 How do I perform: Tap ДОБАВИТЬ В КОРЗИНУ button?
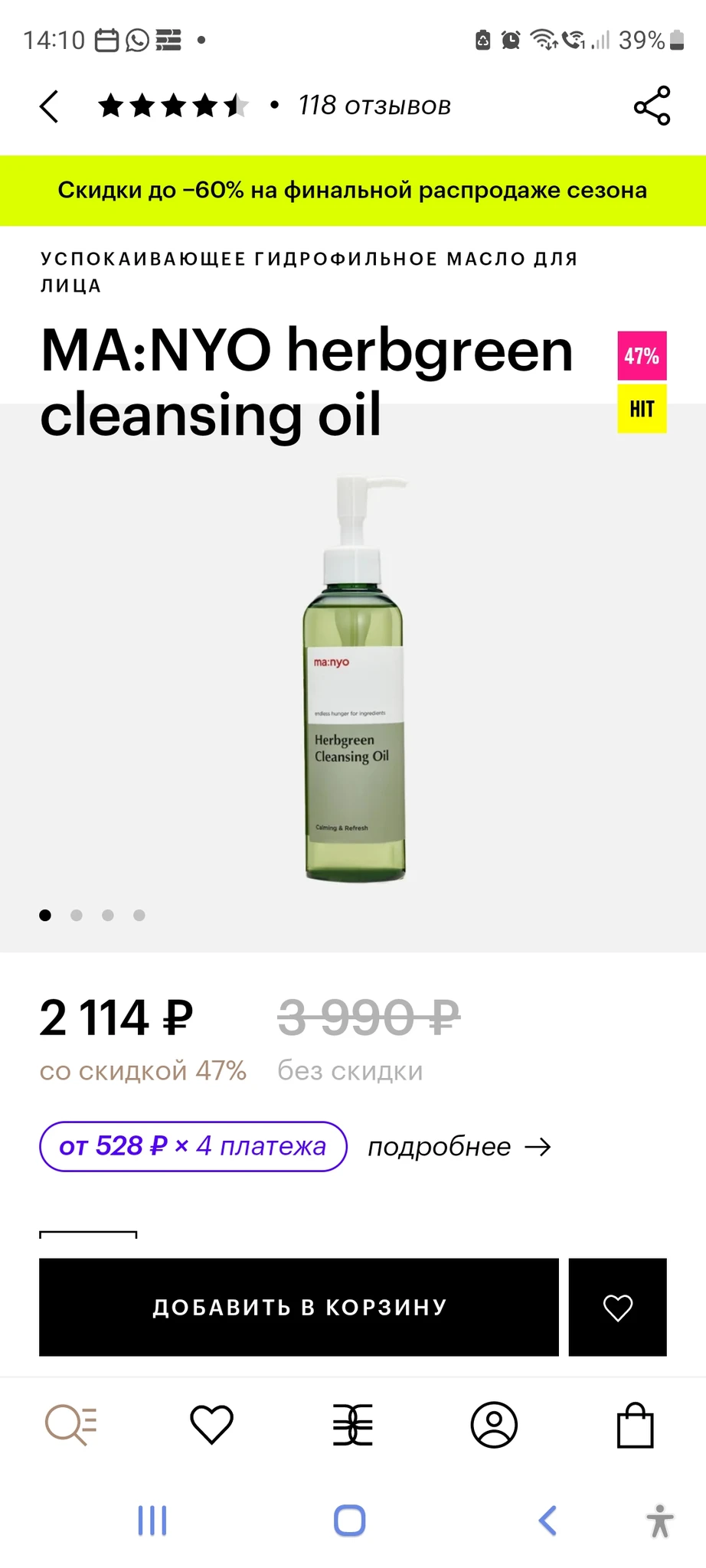299,1307
